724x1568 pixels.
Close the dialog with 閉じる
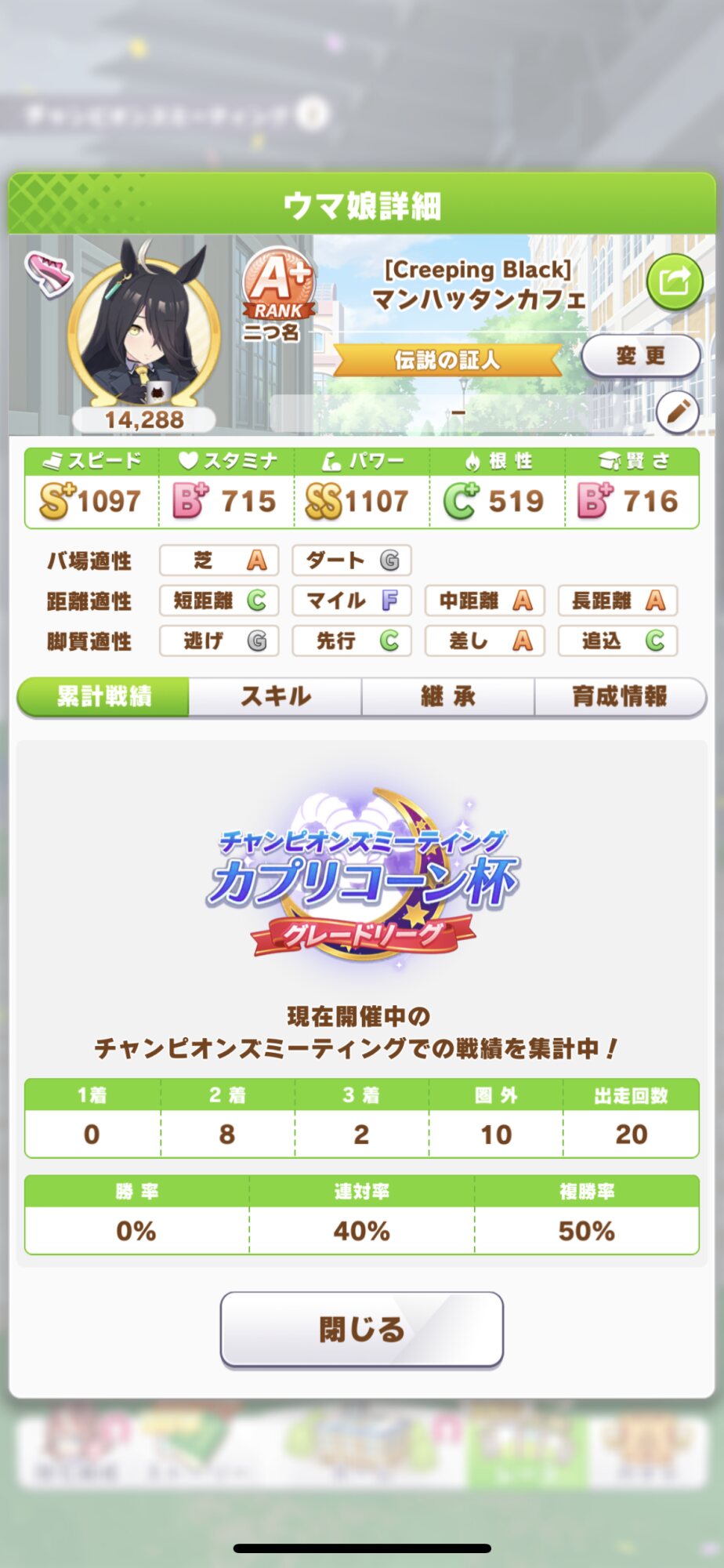[362, 1329]
